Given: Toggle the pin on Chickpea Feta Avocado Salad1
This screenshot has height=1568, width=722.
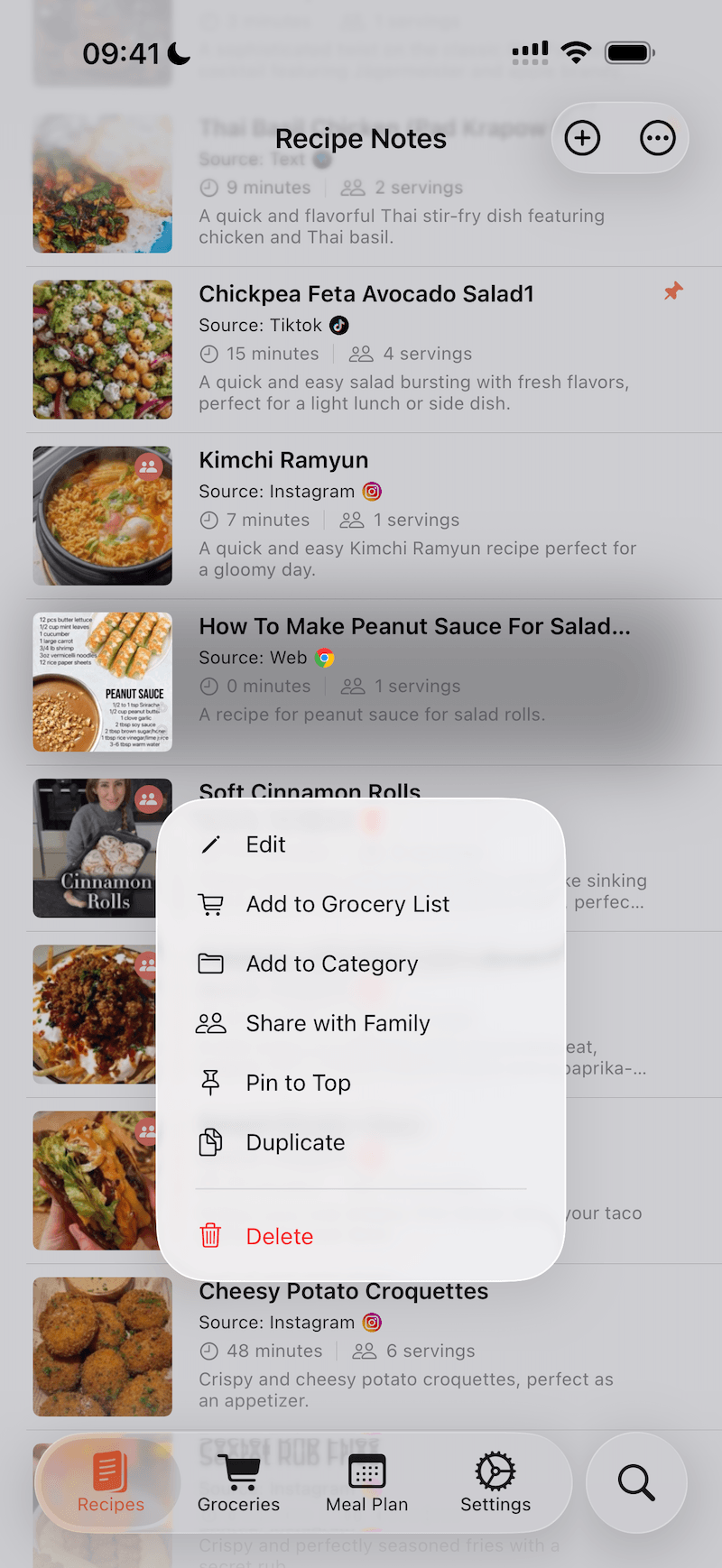Looking at the screenshot, I should (x=673, y=291).
